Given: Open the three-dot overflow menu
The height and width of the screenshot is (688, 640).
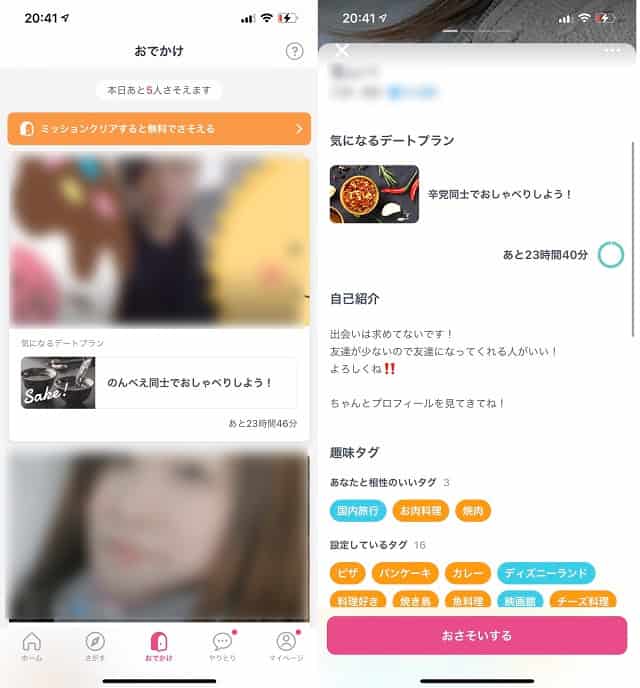Looking at the screenshot, I should click(612, 51).
